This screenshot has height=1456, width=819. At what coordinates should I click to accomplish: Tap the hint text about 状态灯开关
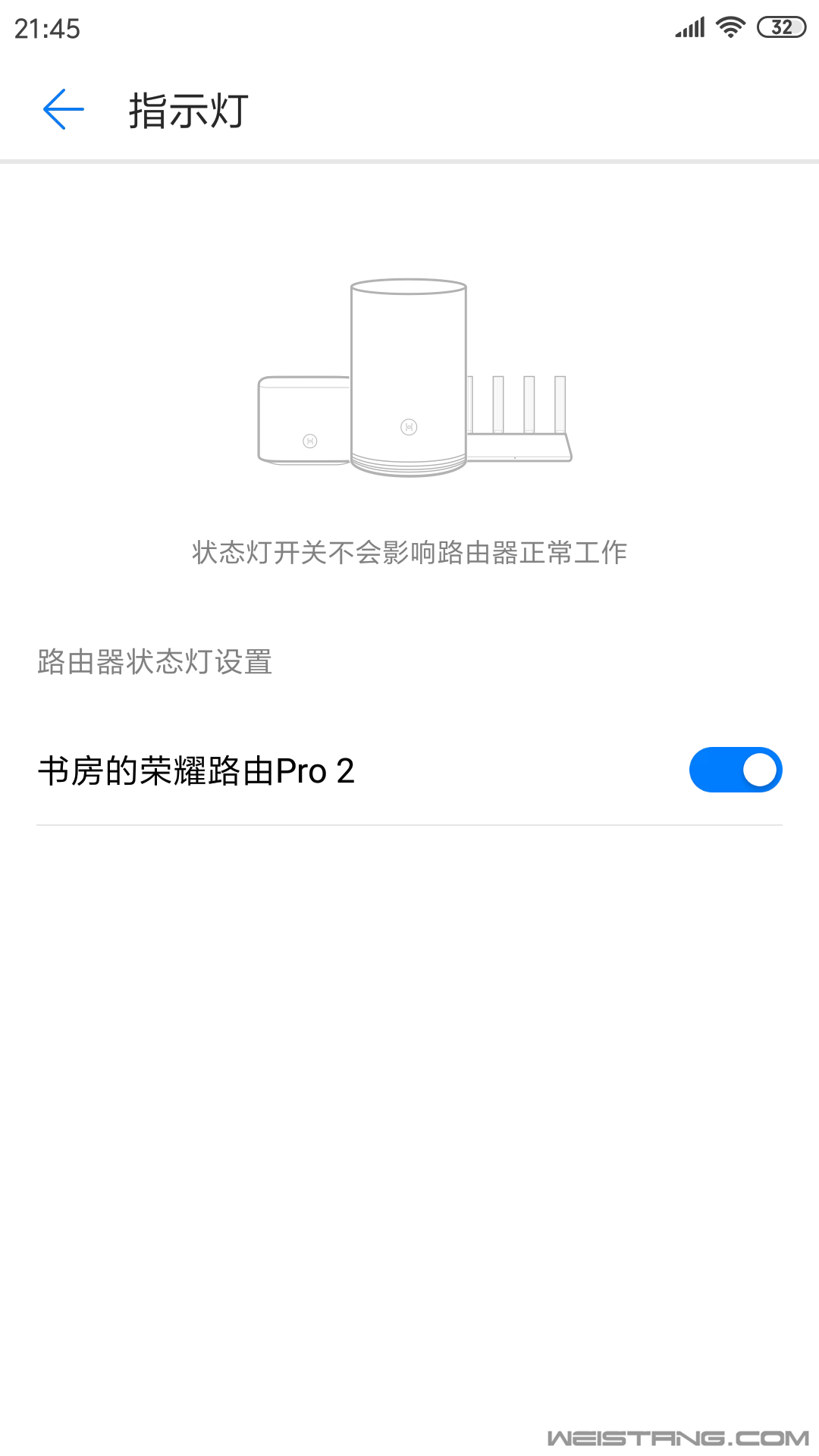[x=409, y=552]
